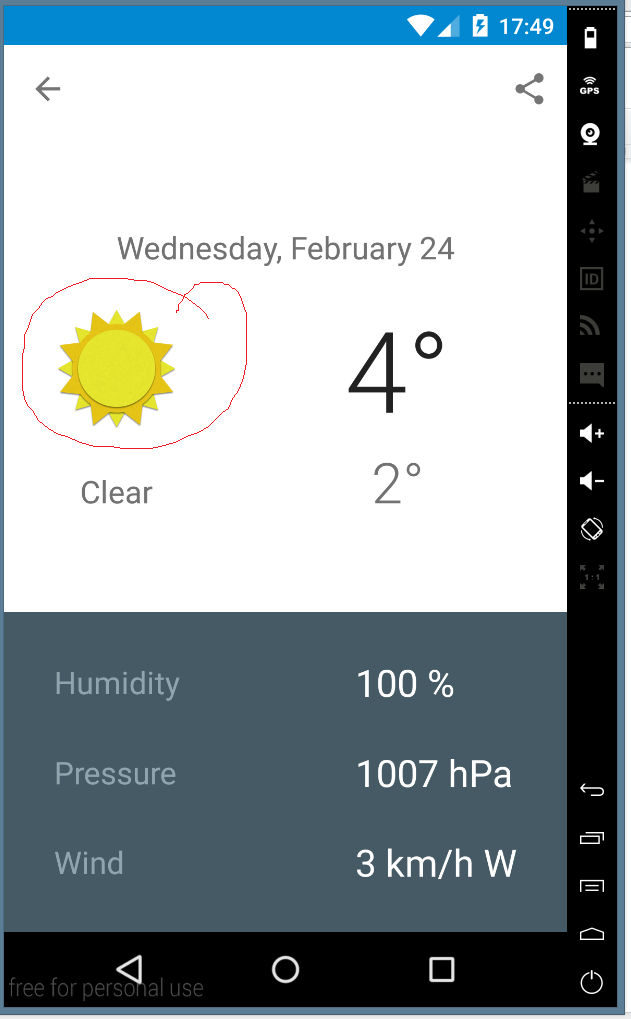This screenshot has width=631, height=1019.
Task: Increase the emulator volume
Action: pos(591,433)
